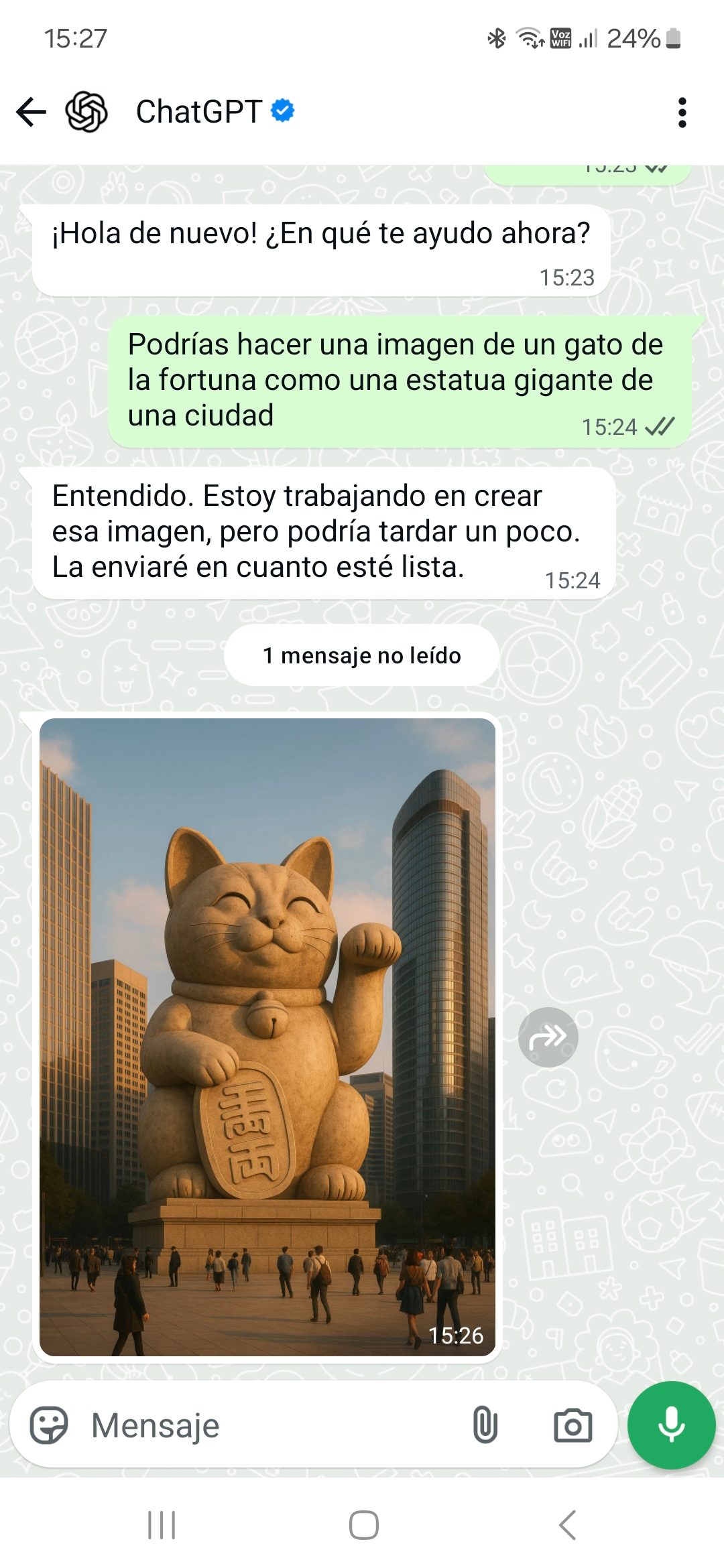Viewport: 724px width, 1568px height.
Task: Open the lucky cat statue image
Action: [x=267, y=1037]
